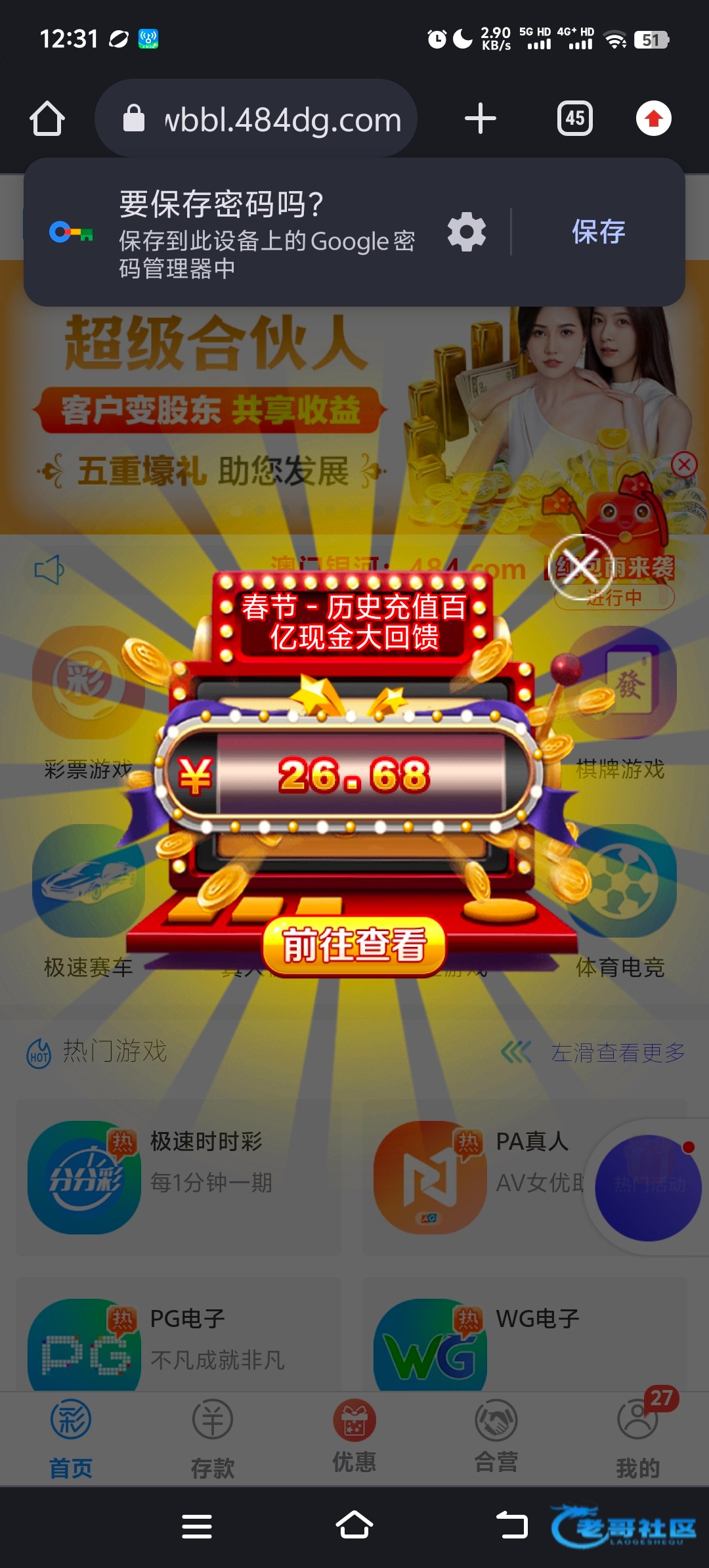The width and height of the screenshot is (709, 1568).
Task: Tap the 前往查看 button
Action: (x=354, y=946)
